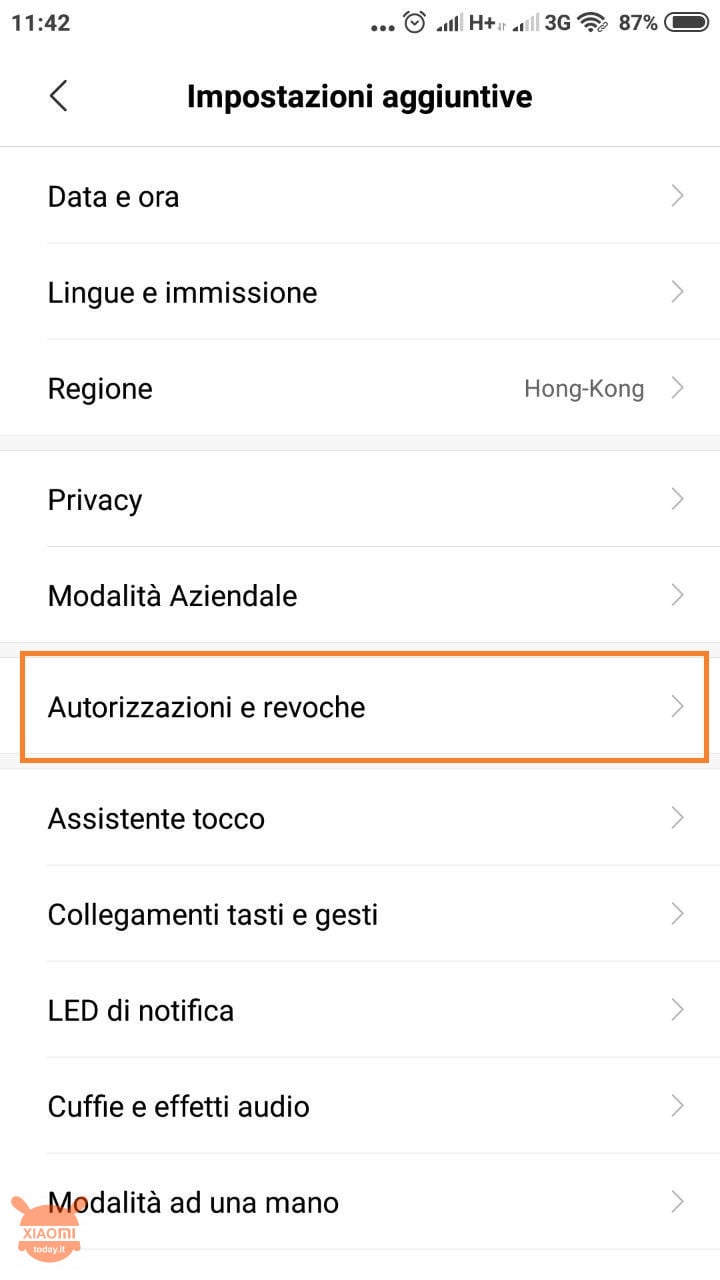Open LED di notifica settings
The width and height of the screenshot is (720, 1280).
pyautogui.click(x=360, y=1010)
